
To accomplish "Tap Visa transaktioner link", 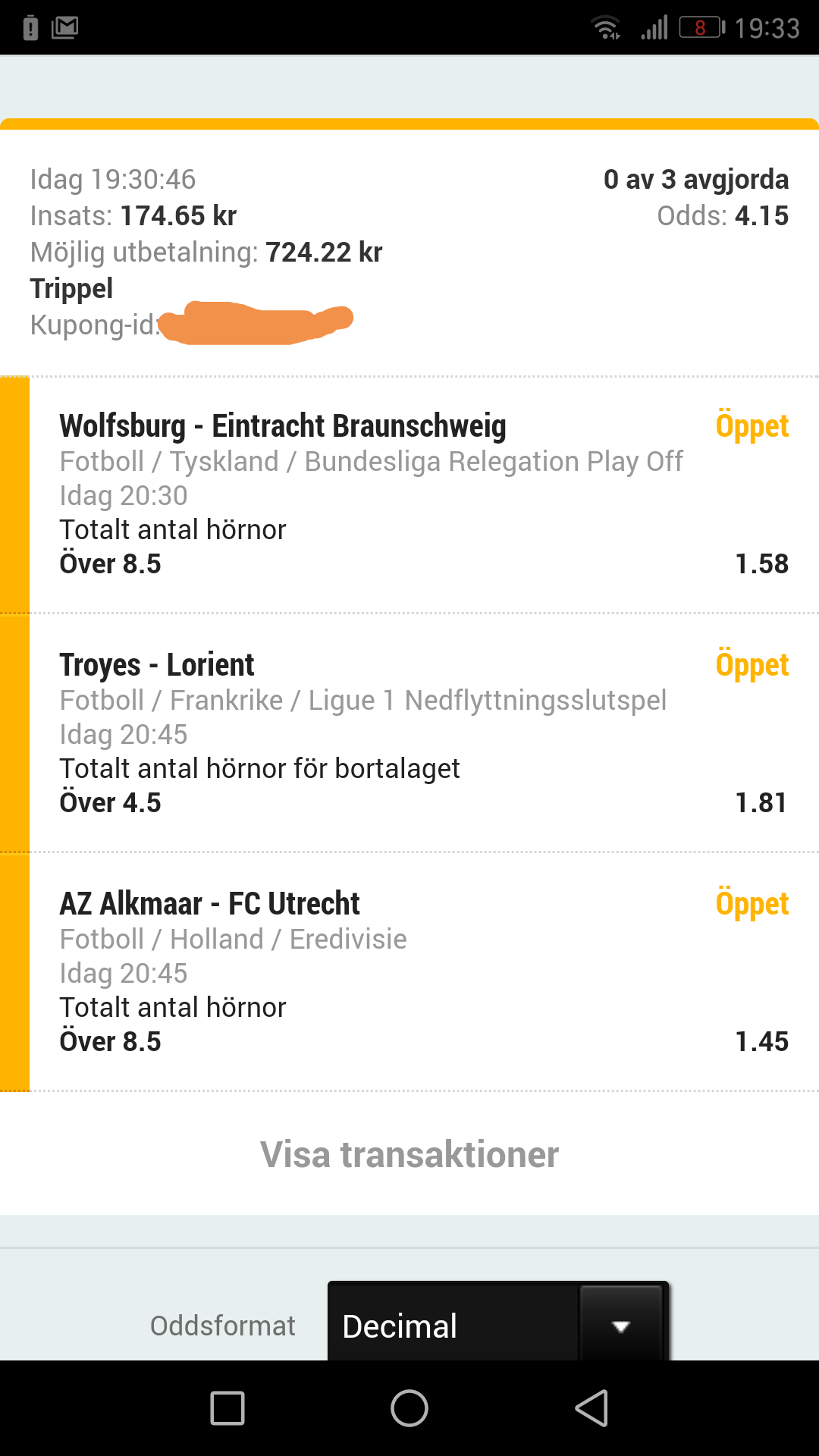I will (x=409, y=1154).
